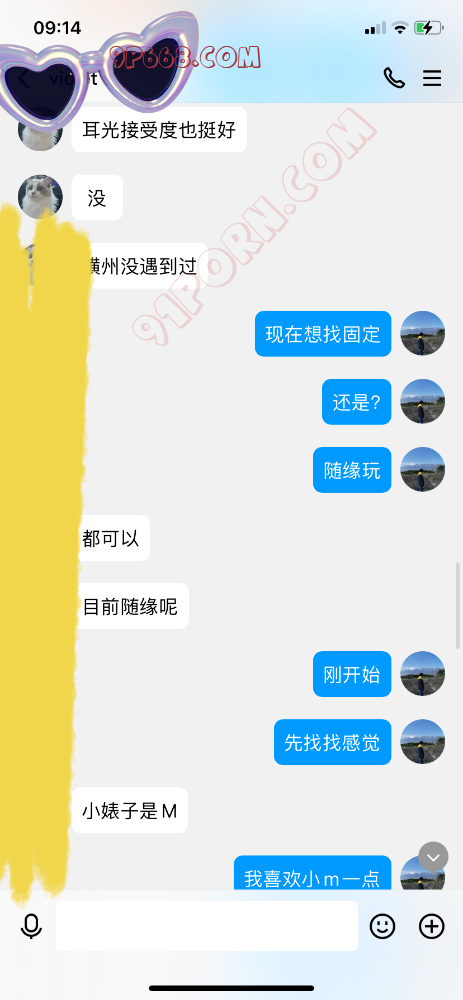This screenshot has height=1000, width=463.
Task: Open sender avatar beside '现在想找固定'
Action: (422, 334)
